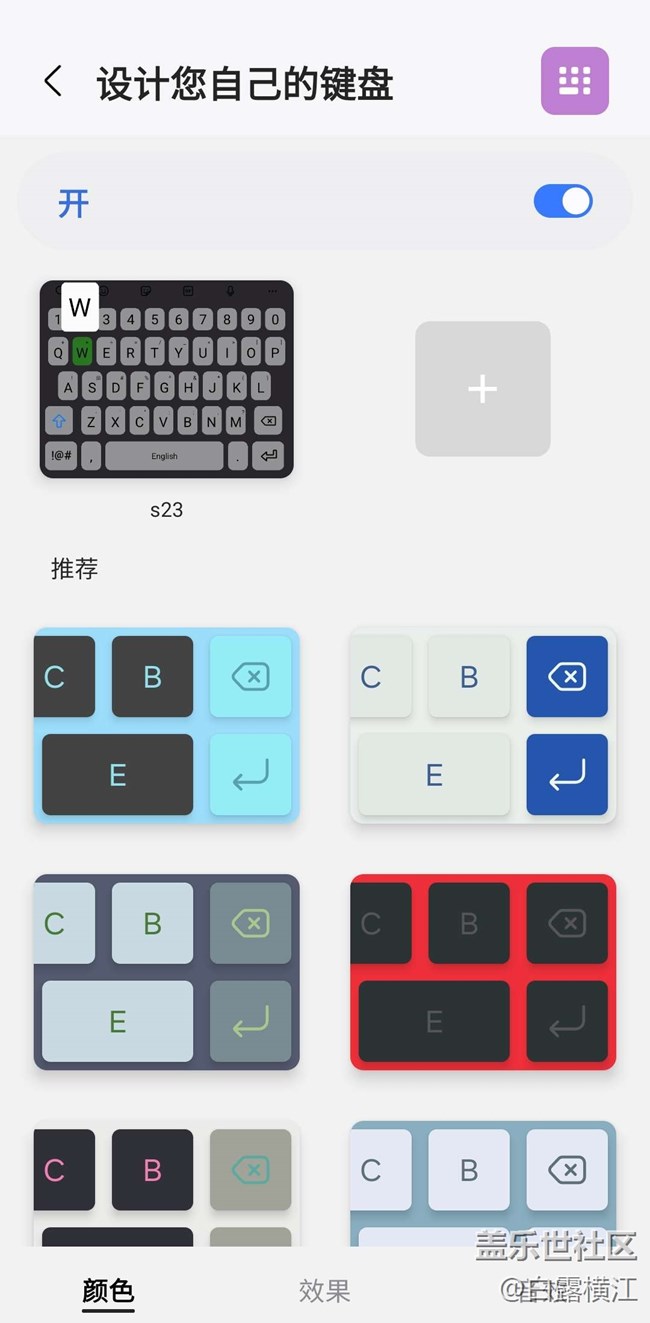Switch to the 颜色 tab
650x1323 pixels.
tap(108, 1291)
